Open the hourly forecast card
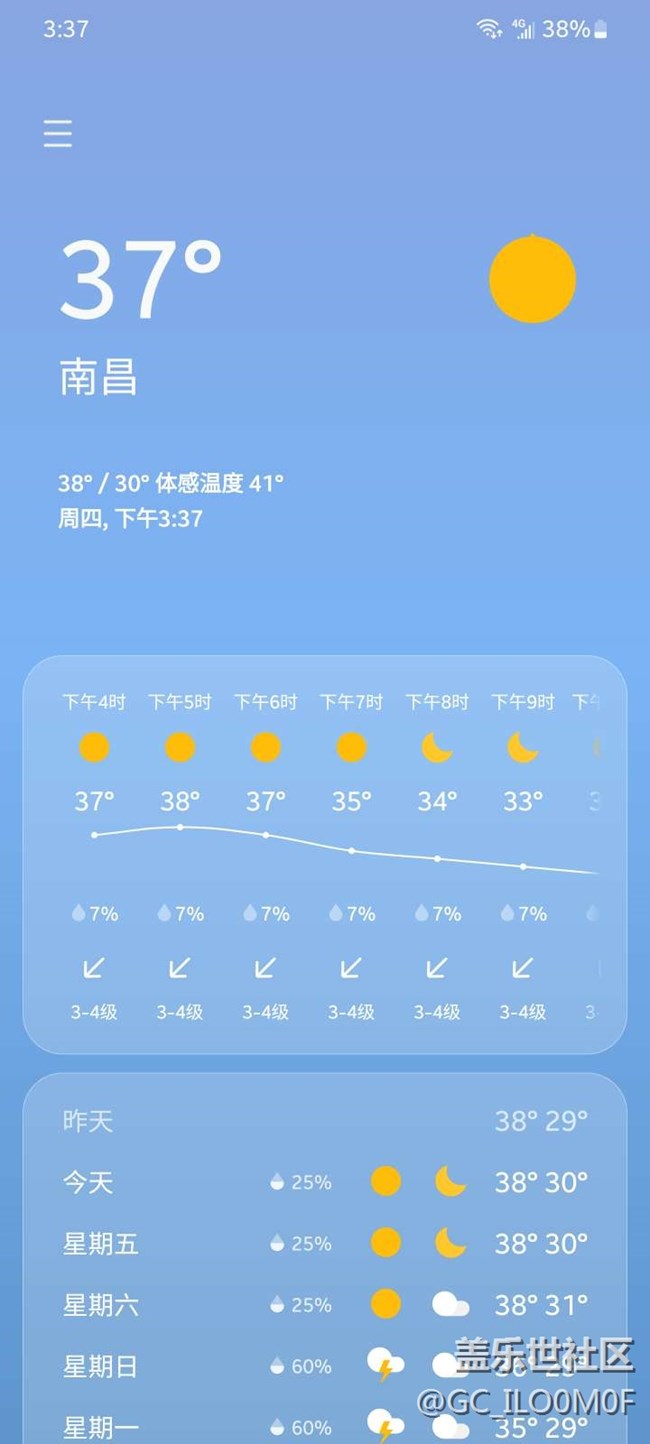 click(x=325, y=854)
